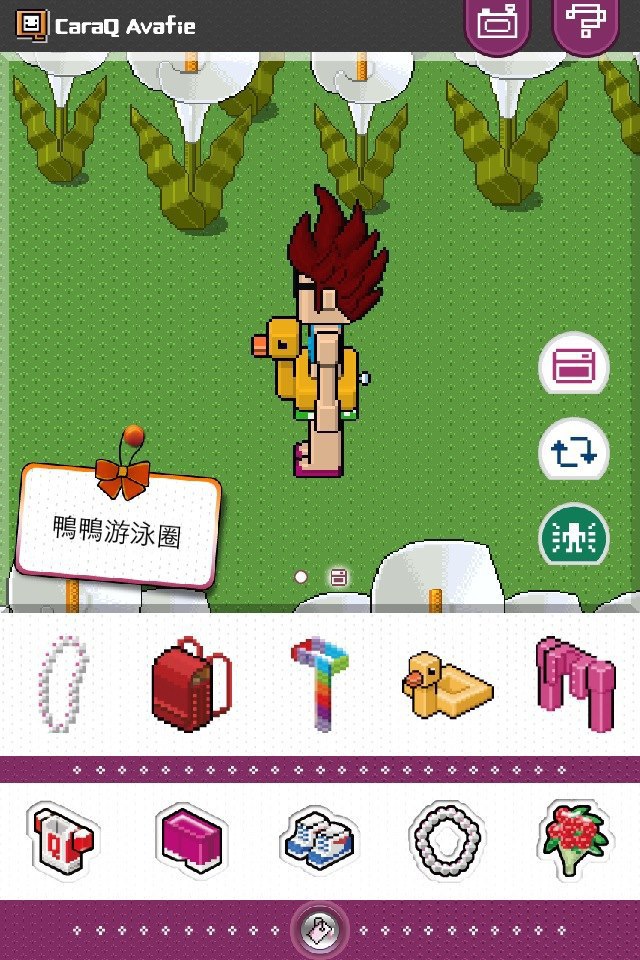Tap the green avatar pose icon
Viewport: 640px width, 960px height.
click(574, 538)
